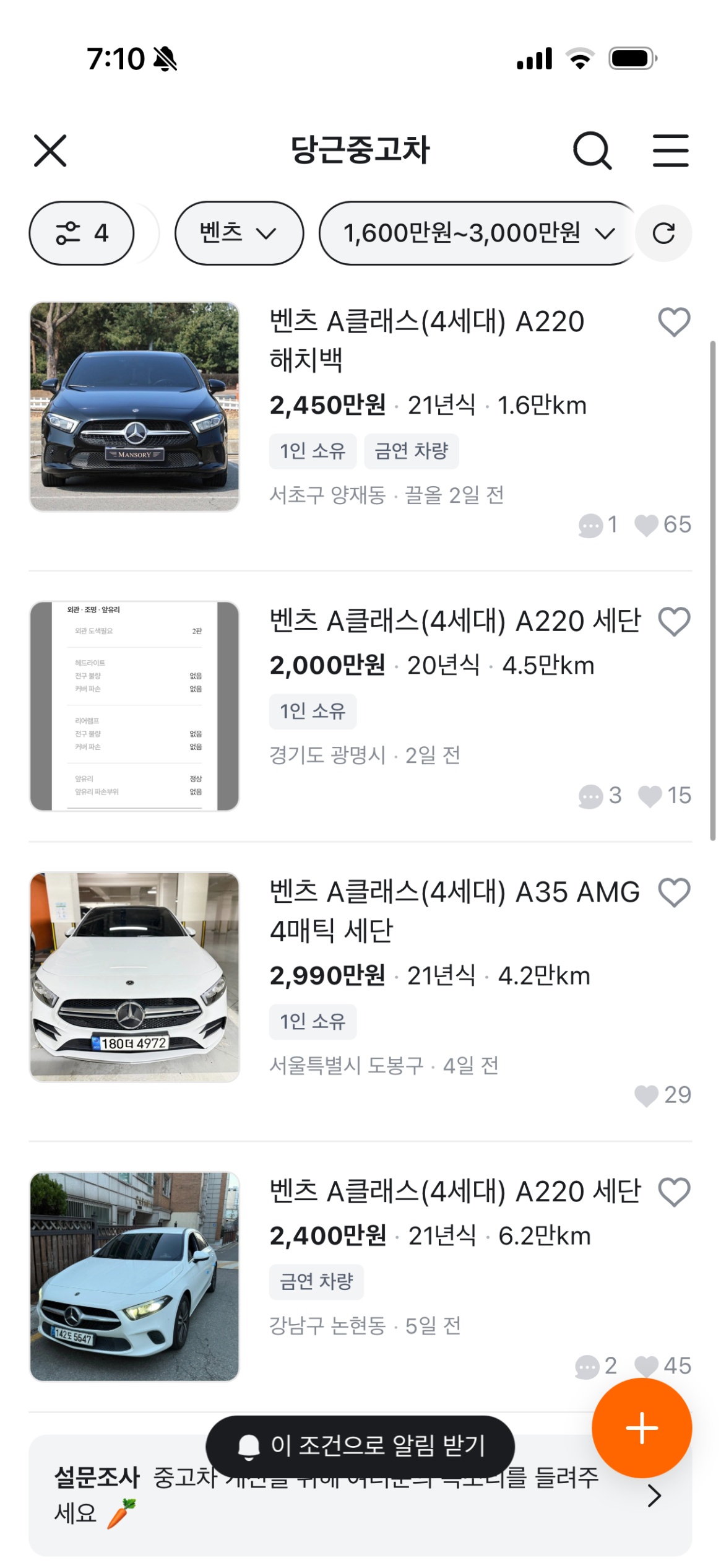Reset filters with the refresh icon
Image resolution: width=721 pixels, height=1568 pixels.
[x=663, y=233]
